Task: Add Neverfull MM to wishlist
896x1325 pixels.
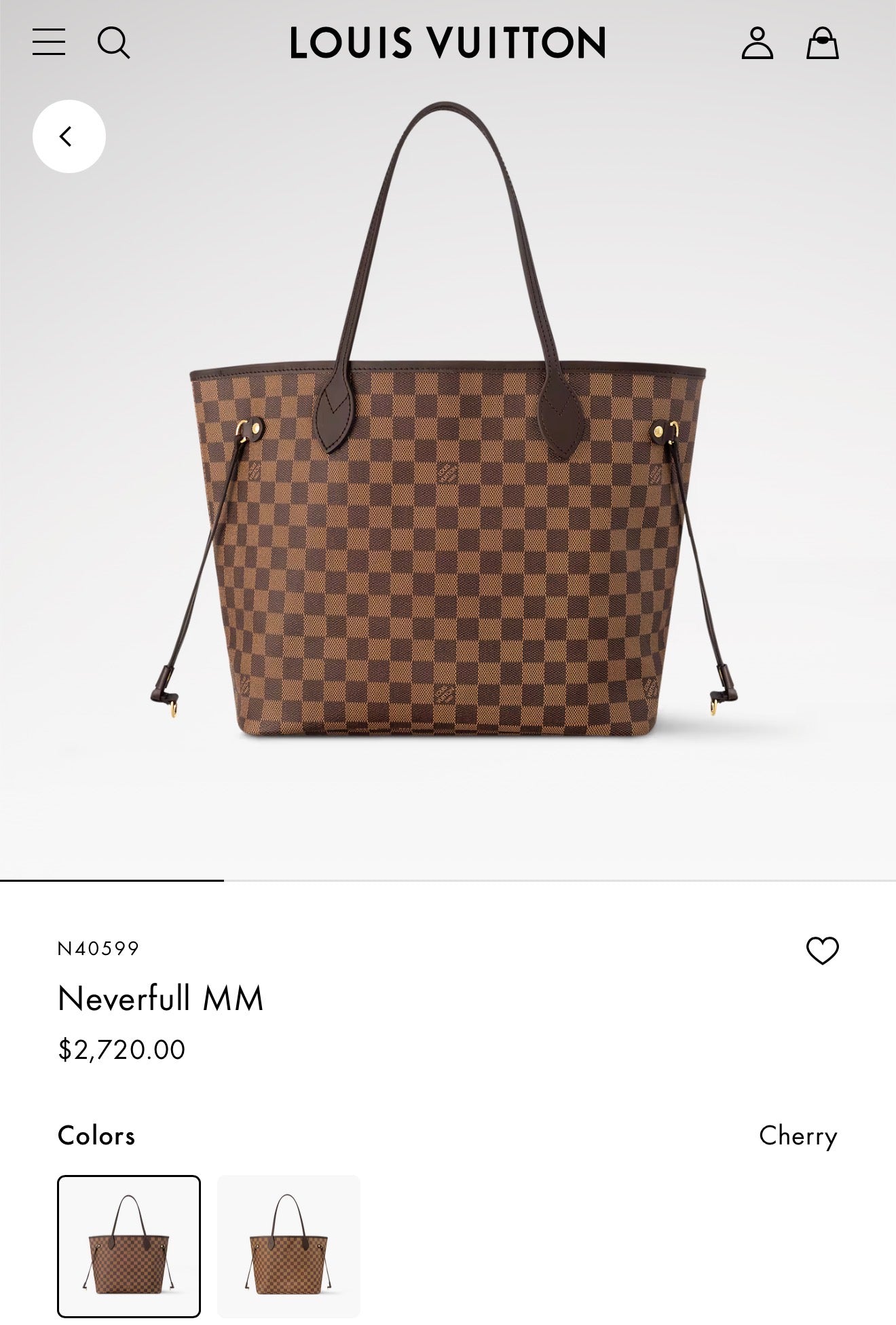Action: click(822, 950)
